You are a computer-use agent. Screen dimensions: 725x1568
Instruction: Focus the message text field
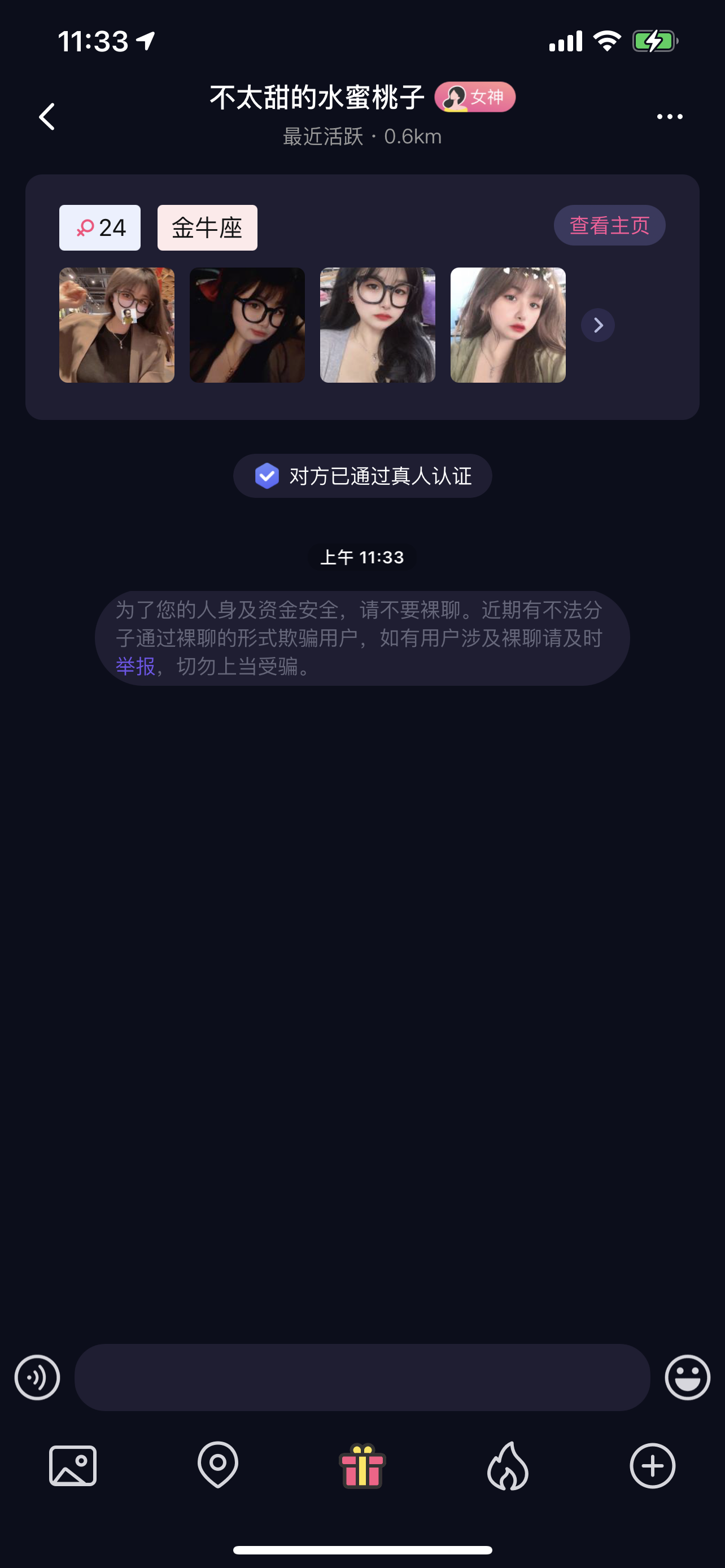[x=362, y=1377]
